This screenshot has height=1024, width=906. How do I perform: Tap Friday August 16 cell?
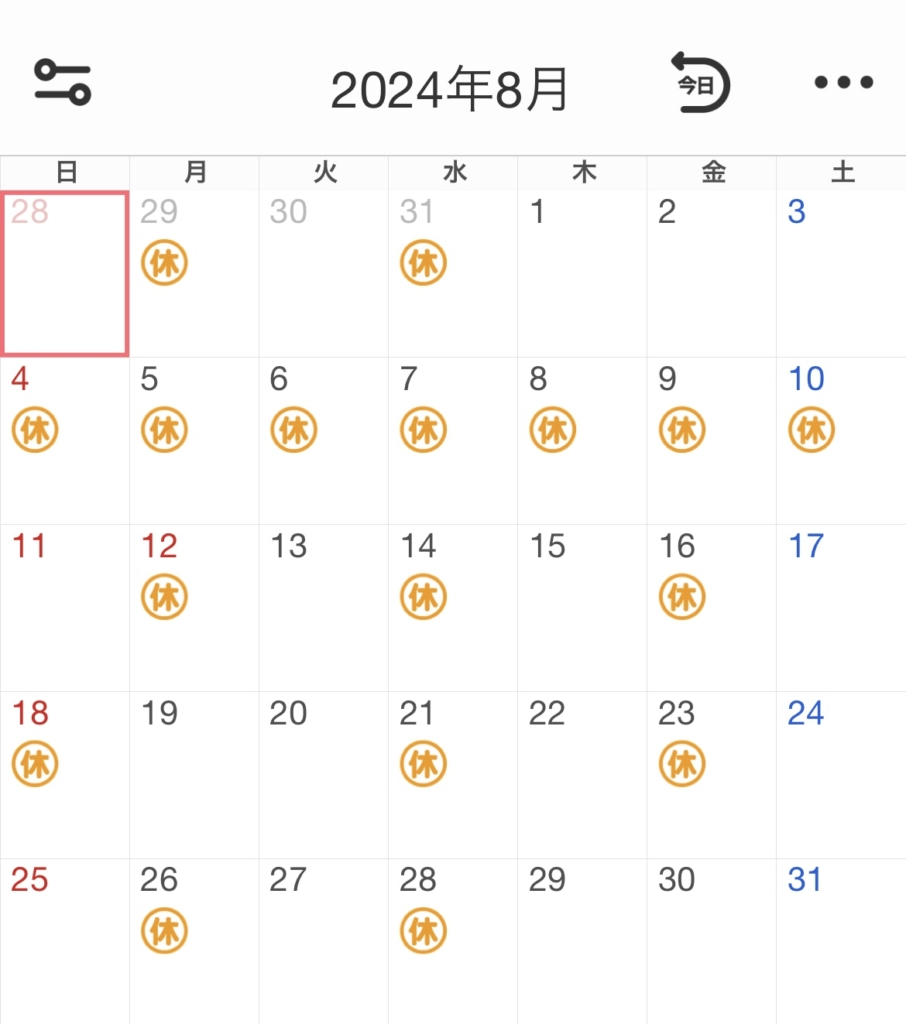pyautogui.click(x=711, y=607)
